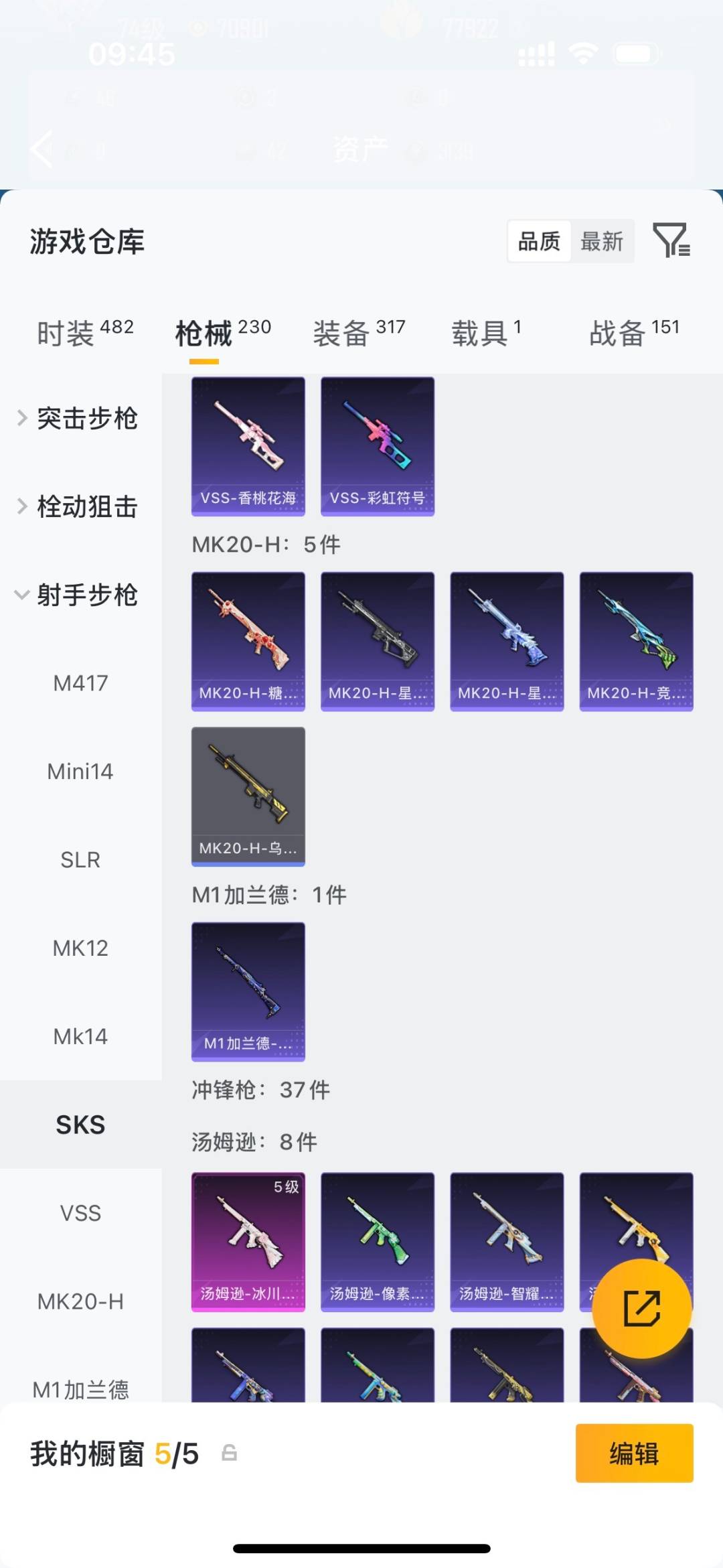Switch sorting to 最新

coord(602,242)
